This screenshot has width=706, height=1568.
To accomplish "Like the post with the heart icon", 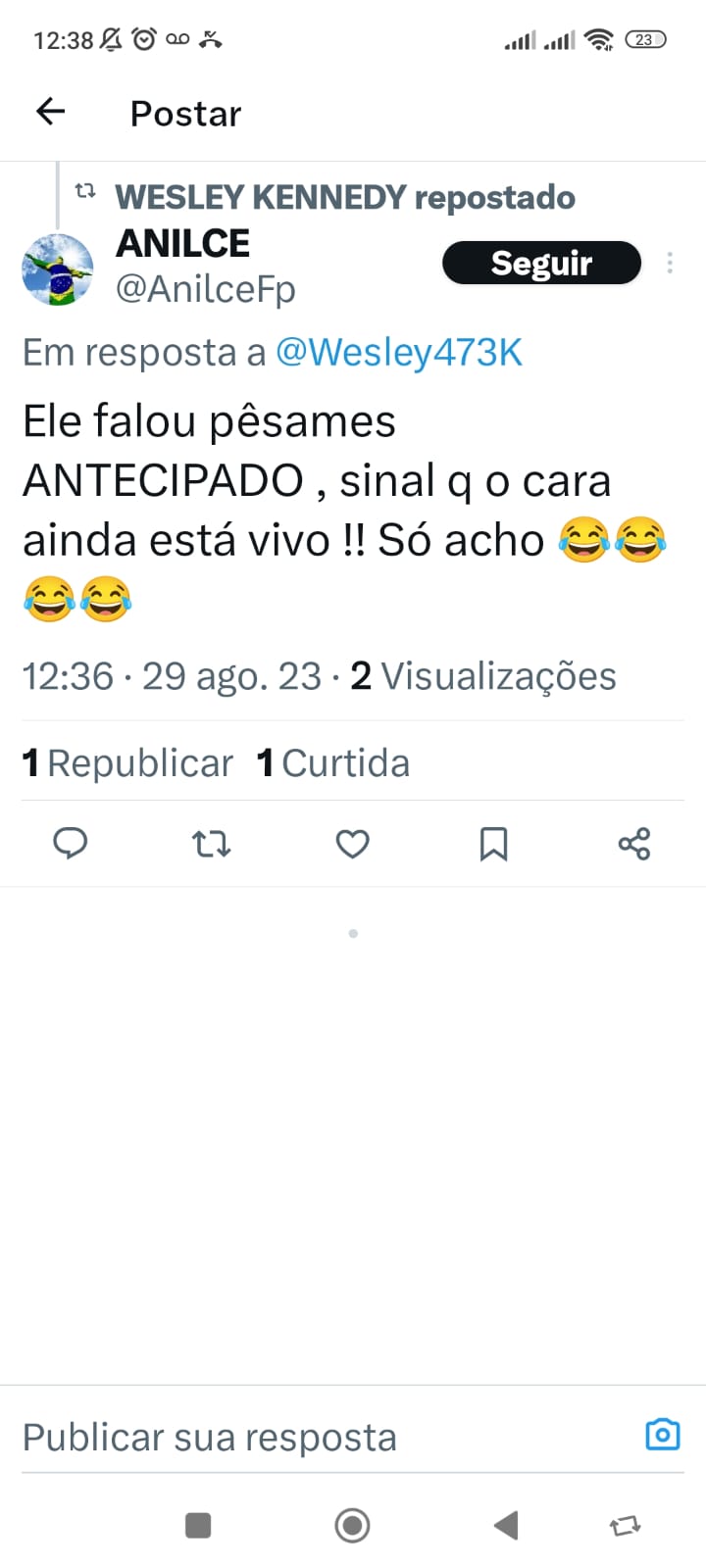I will 353,843.
